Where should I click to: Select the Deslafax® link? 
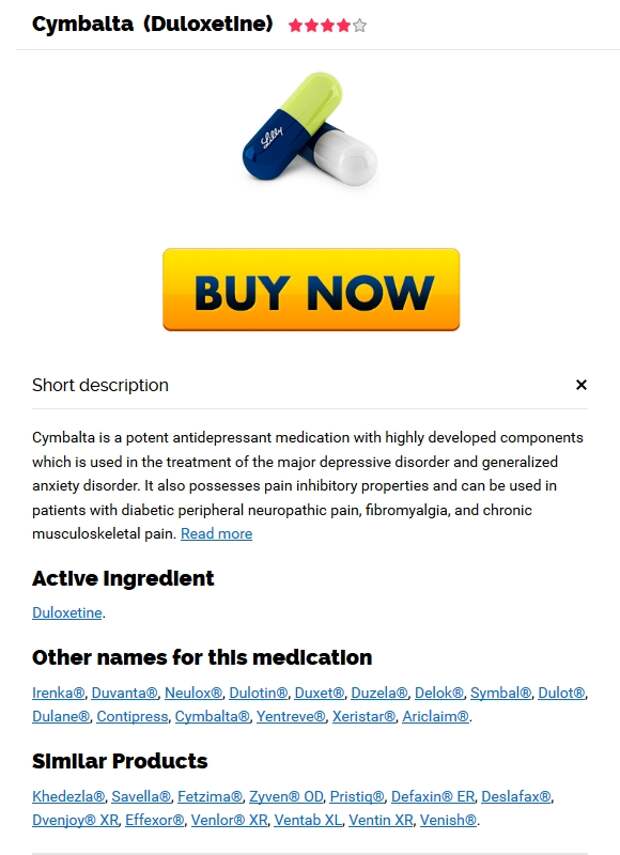[516, 796]
